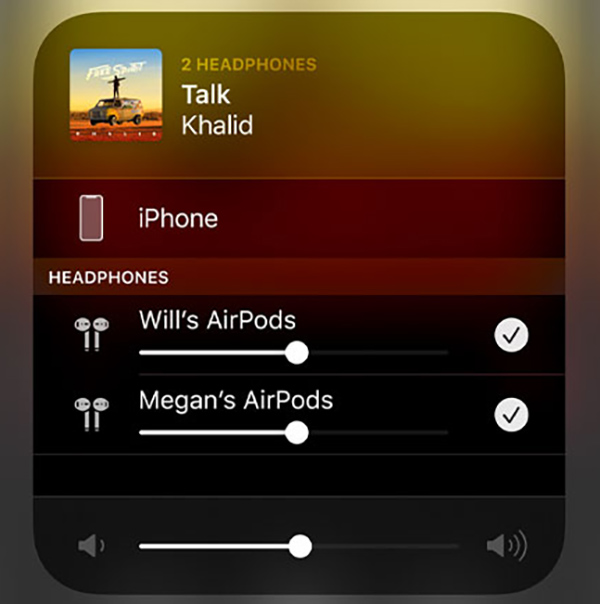Uncheck Will's AirPods
Viewport: 600px width, 604px height.
click(511, 337)
